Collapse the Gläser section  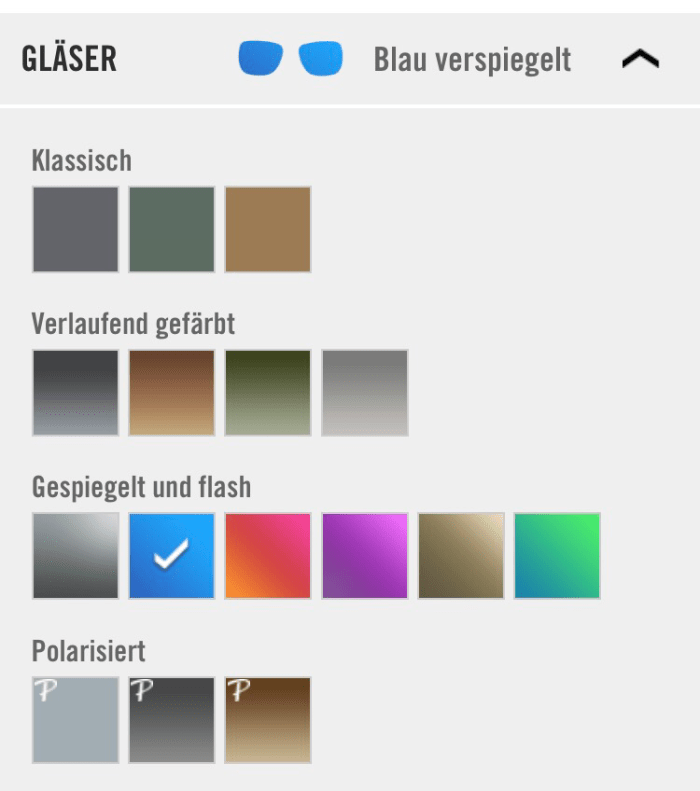640,60
